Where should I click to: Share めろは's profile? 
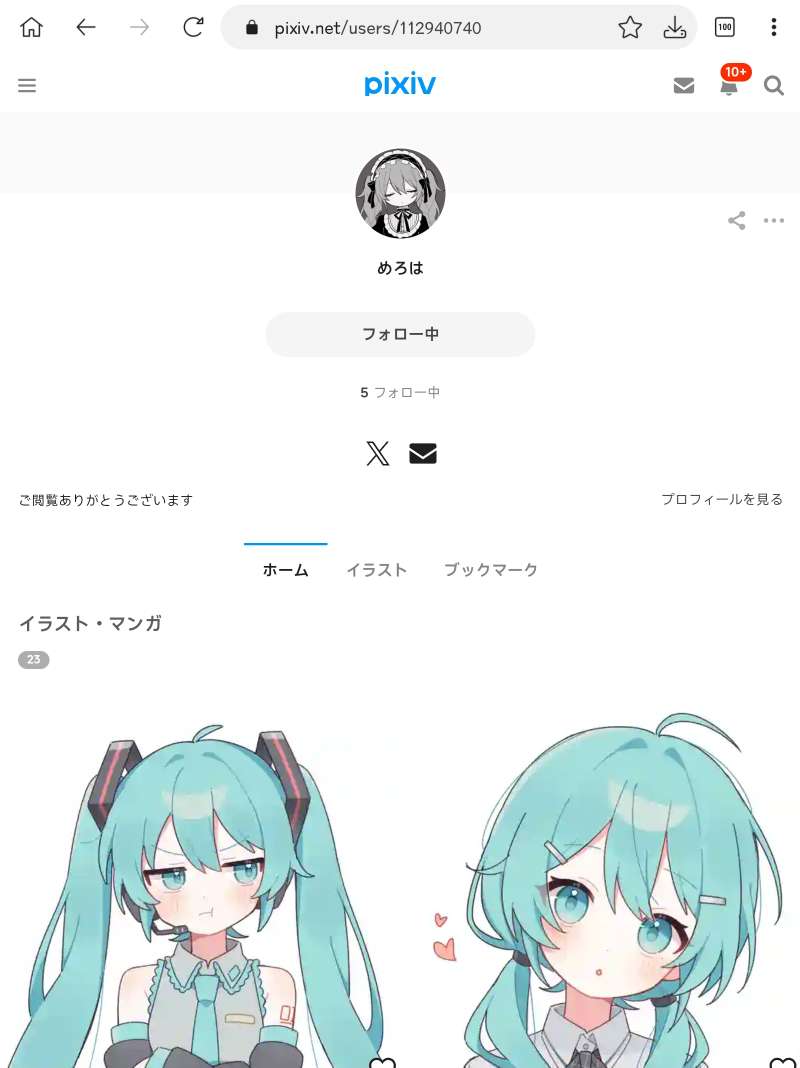point(737,221)
